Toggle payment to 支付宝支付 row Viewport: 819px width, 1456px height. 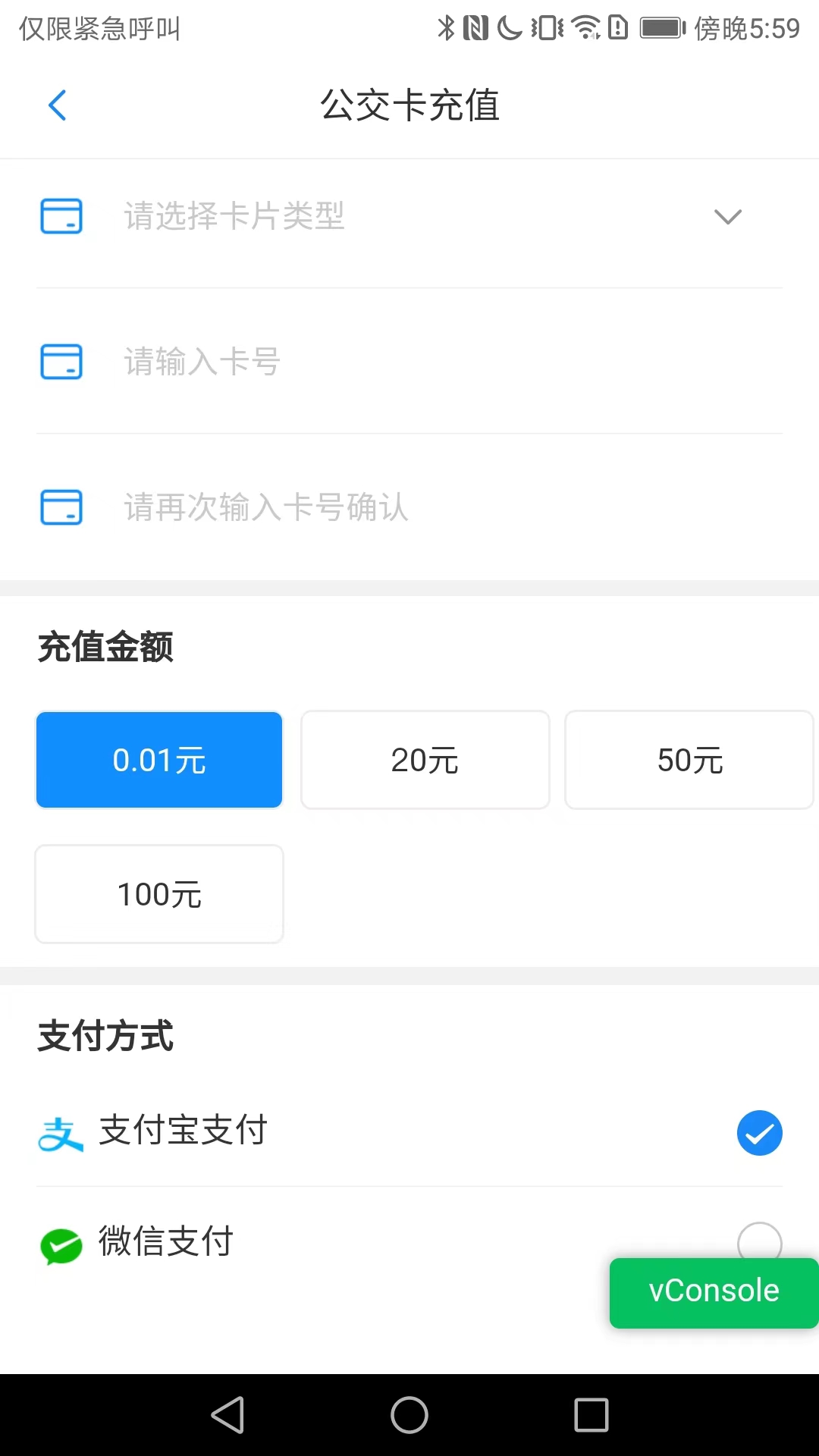[x=409, y=1133]
